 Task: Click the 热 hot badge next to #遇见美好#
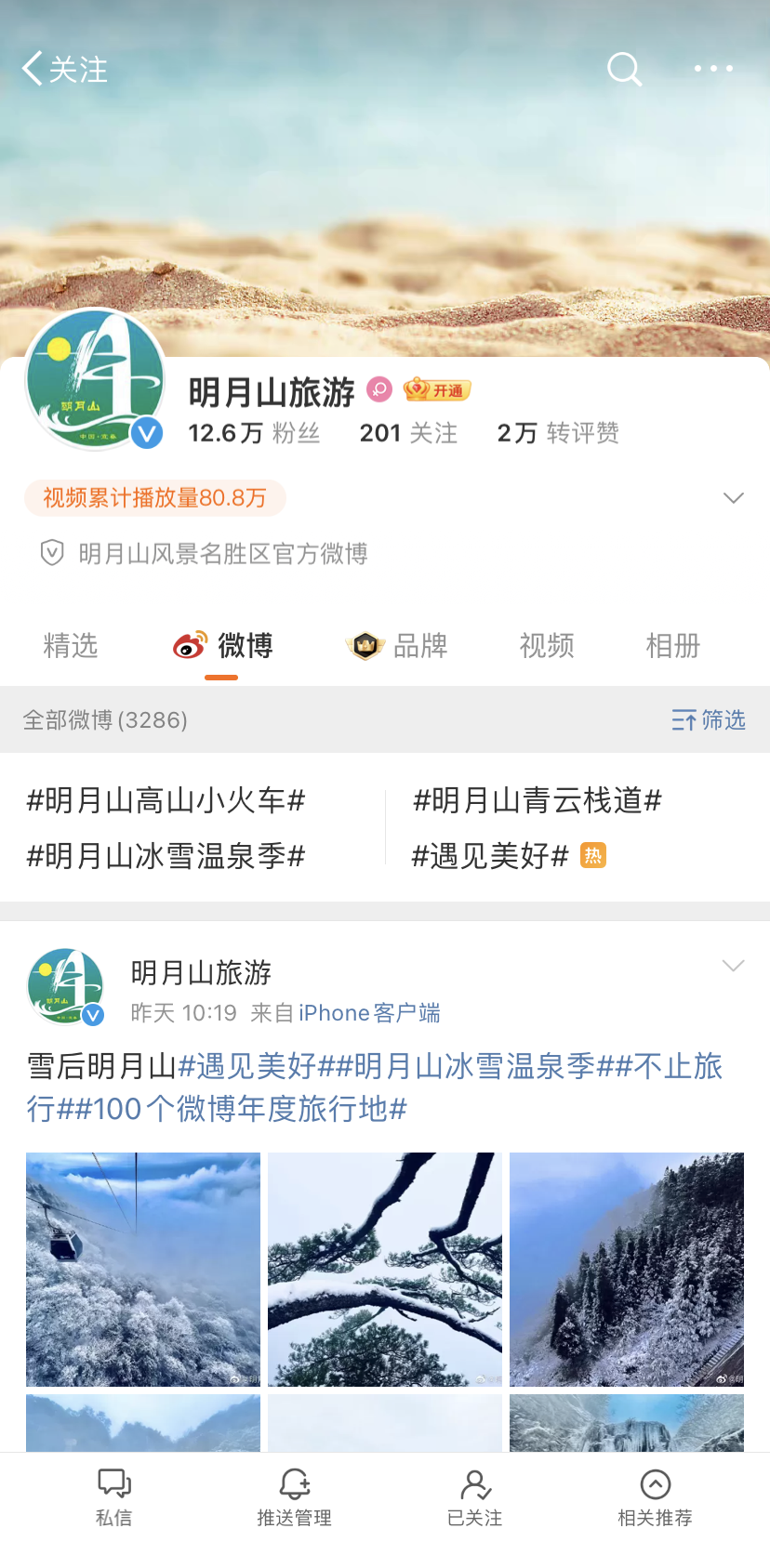591,854
